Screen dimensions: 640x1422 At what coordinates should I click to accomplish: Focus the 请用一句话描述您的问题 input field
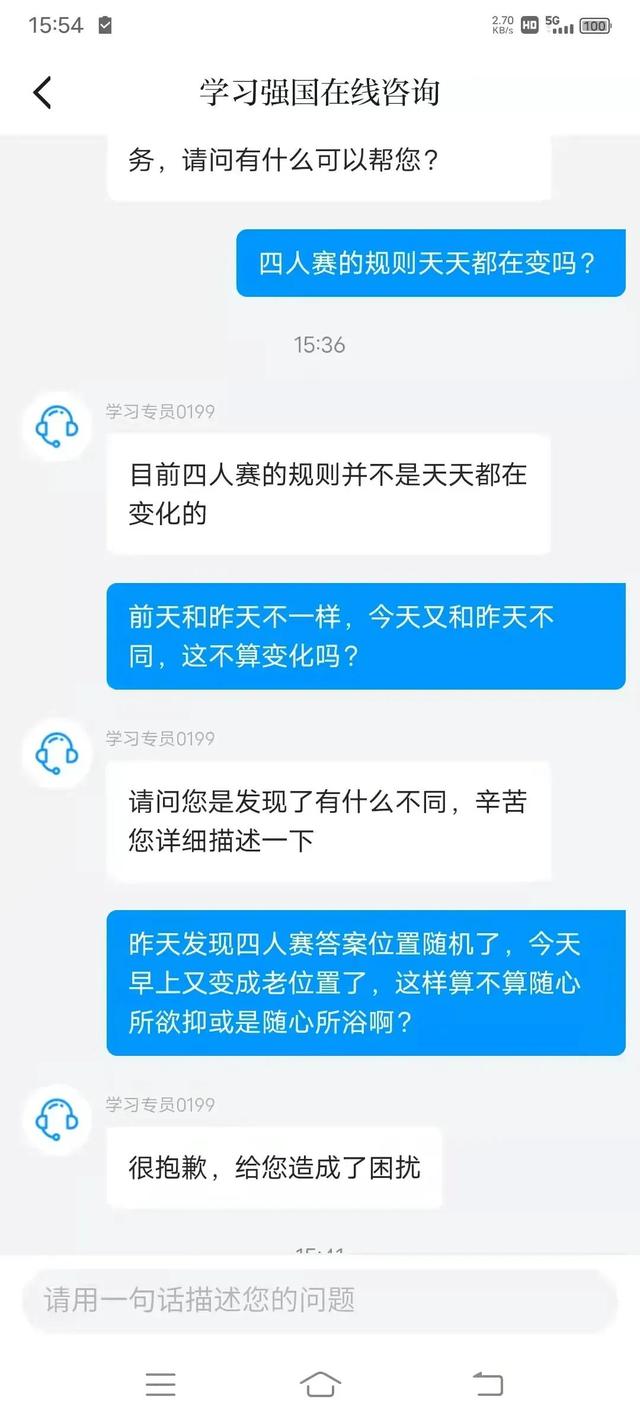(x=320, y=1300)
